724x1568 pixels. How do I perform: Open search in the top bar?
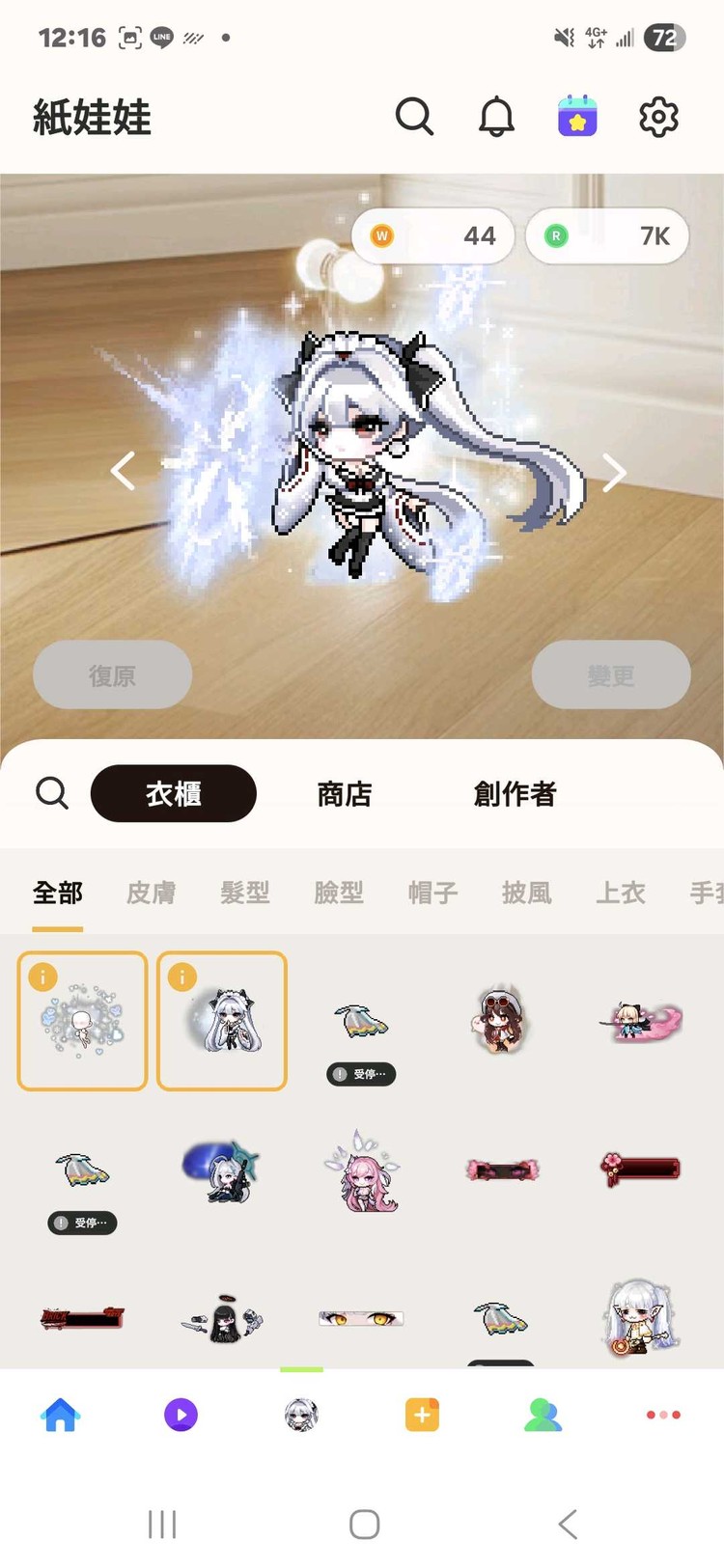point(414,117)
